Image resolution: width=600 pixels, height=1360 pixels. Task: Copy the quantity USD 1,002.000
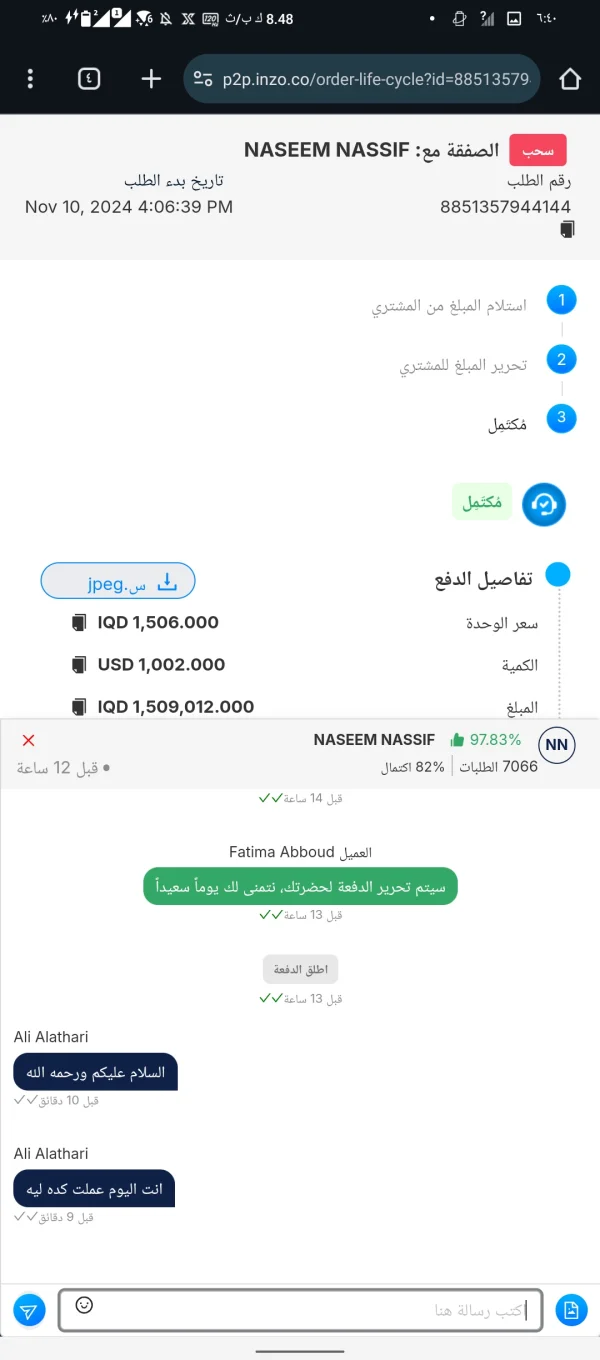click(x=80, y=665)
